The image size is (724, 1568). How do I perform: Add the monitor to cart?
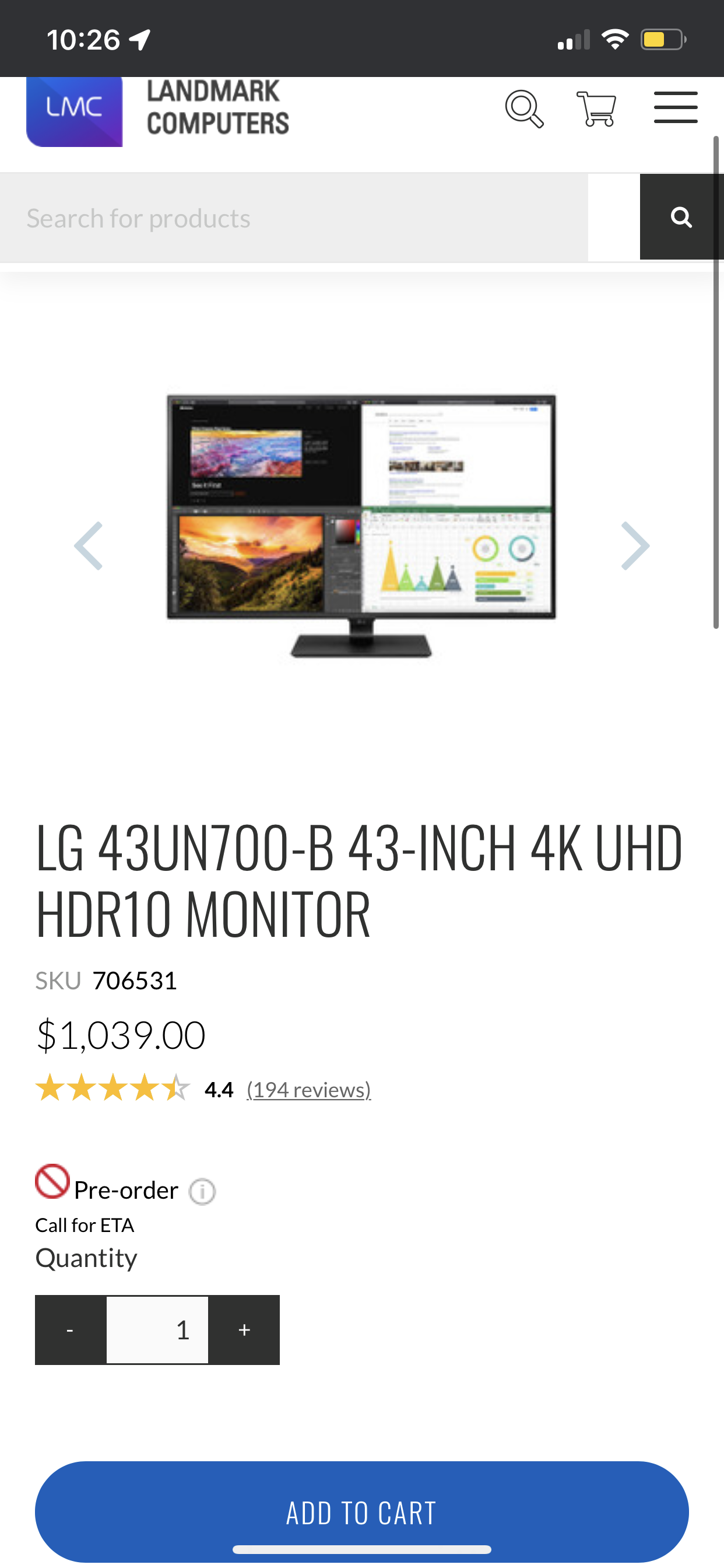pyautogui.click(x=361, y=1511)
